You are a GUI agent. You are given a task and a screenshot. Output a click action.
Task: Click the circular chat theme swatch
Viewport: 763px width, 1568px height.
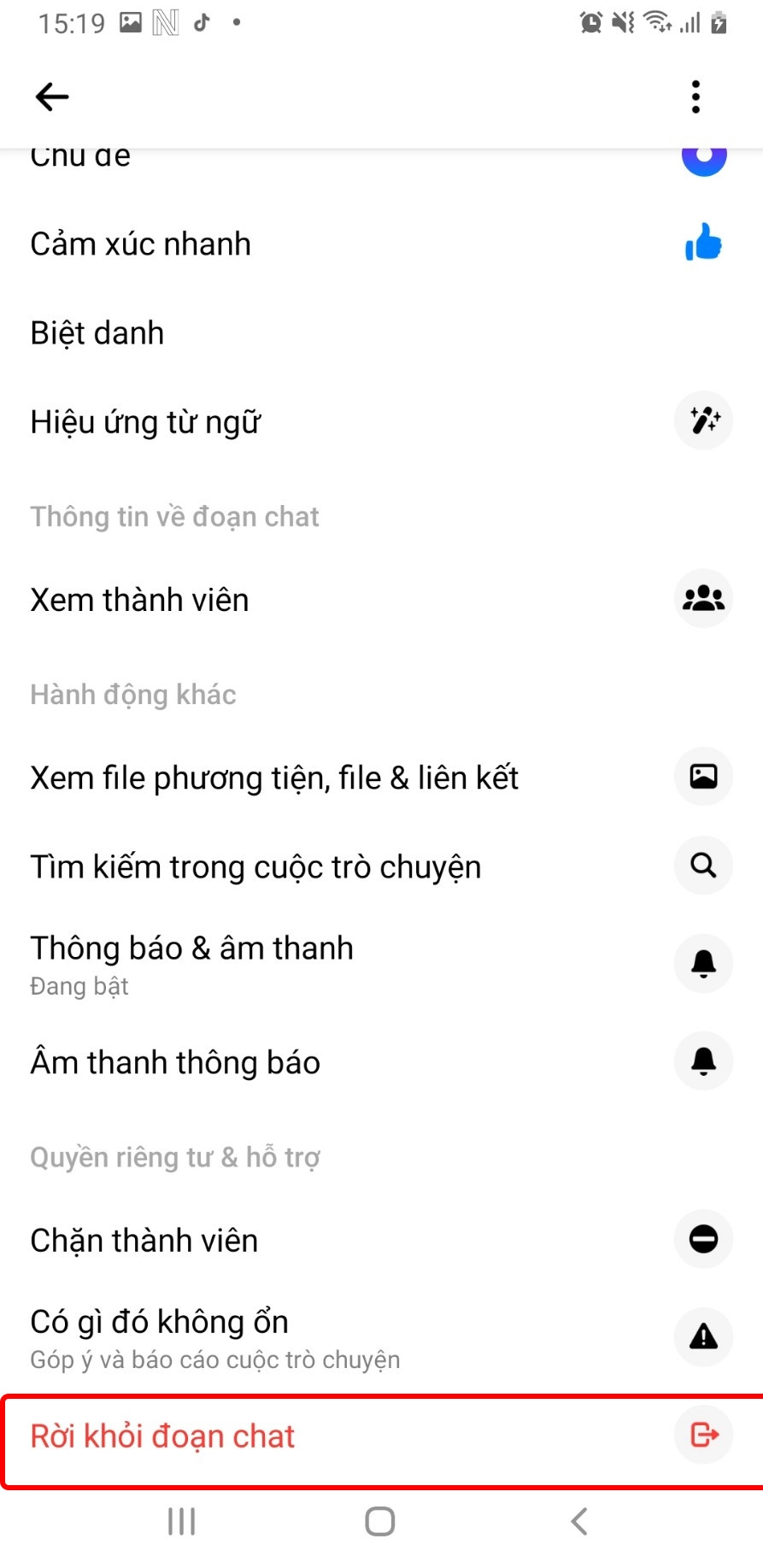(x=702, y=156)
